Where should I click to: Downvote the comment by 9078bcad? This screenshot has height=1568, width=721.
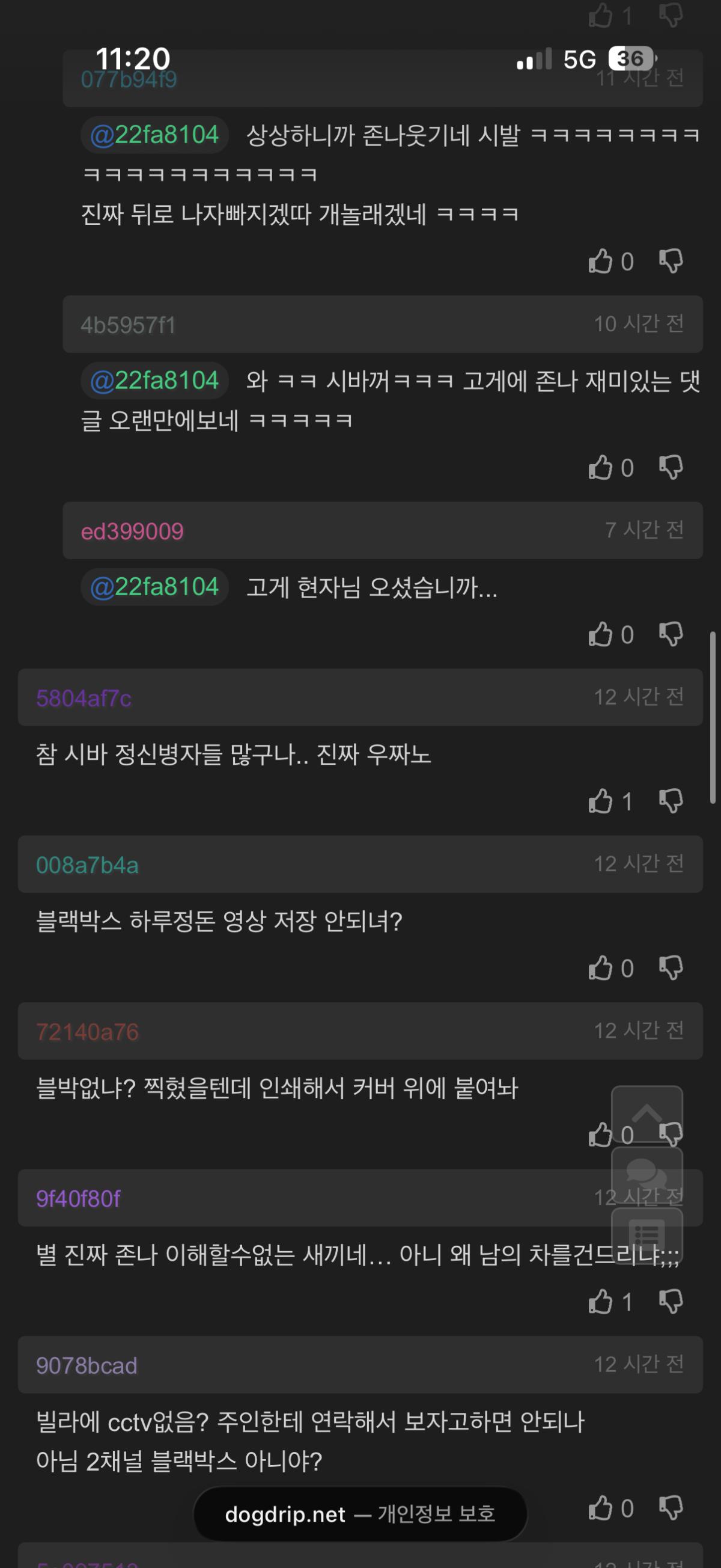[671, 1508]
